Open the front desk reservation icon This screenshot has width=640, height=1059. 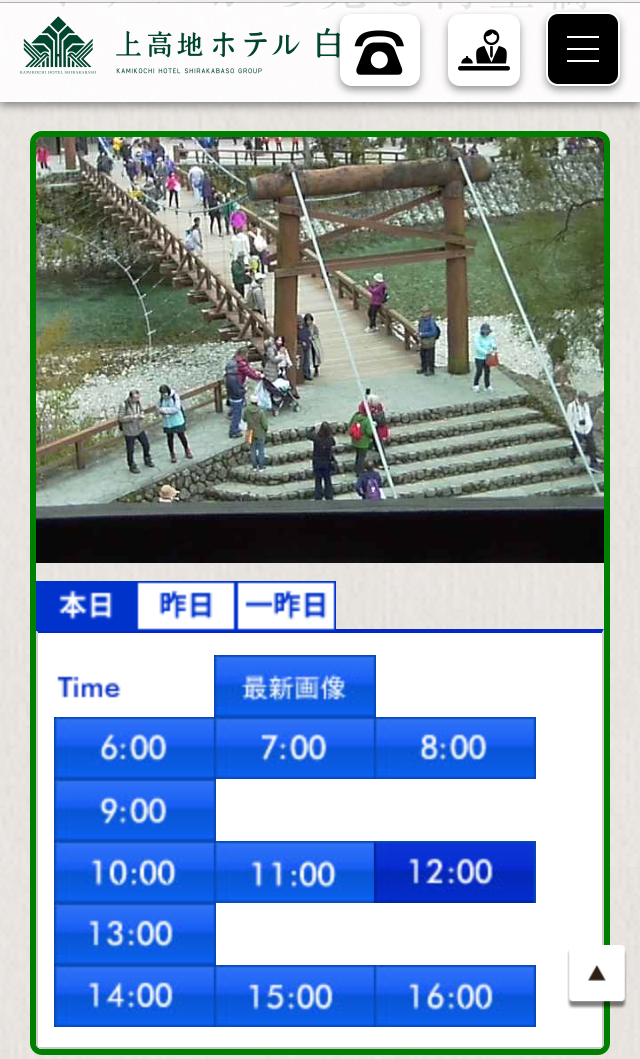point(484,50)
